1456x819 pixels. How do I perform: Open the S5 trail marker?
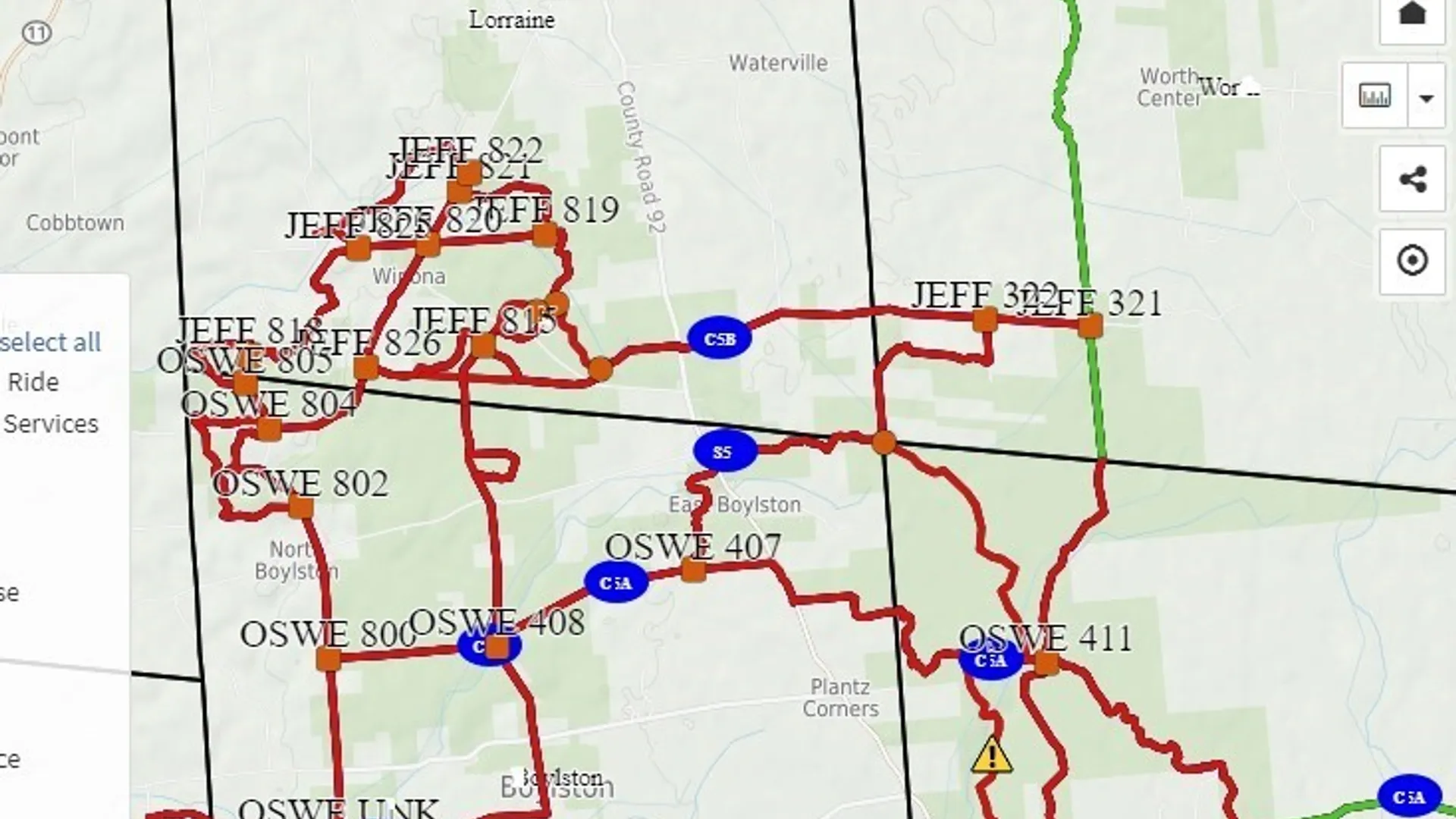tap(724, 451)
